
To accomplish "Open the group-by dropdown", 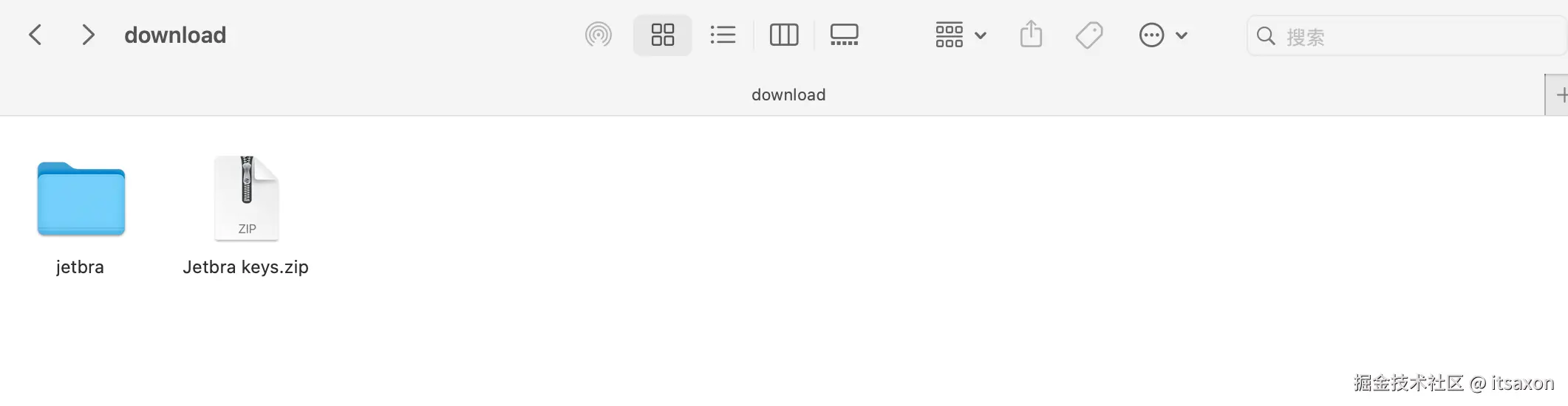I will click(960, 35).
